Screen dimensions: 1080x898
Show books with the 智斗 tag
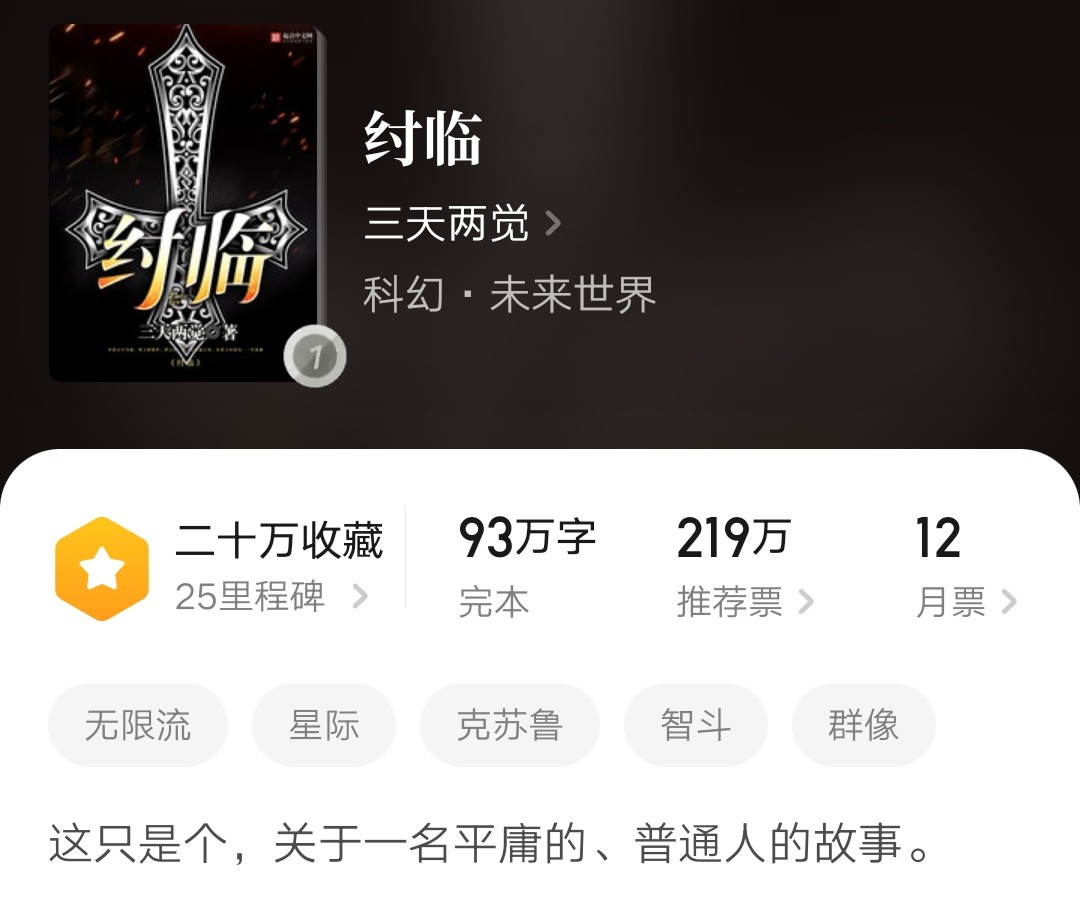pos(695,725)
